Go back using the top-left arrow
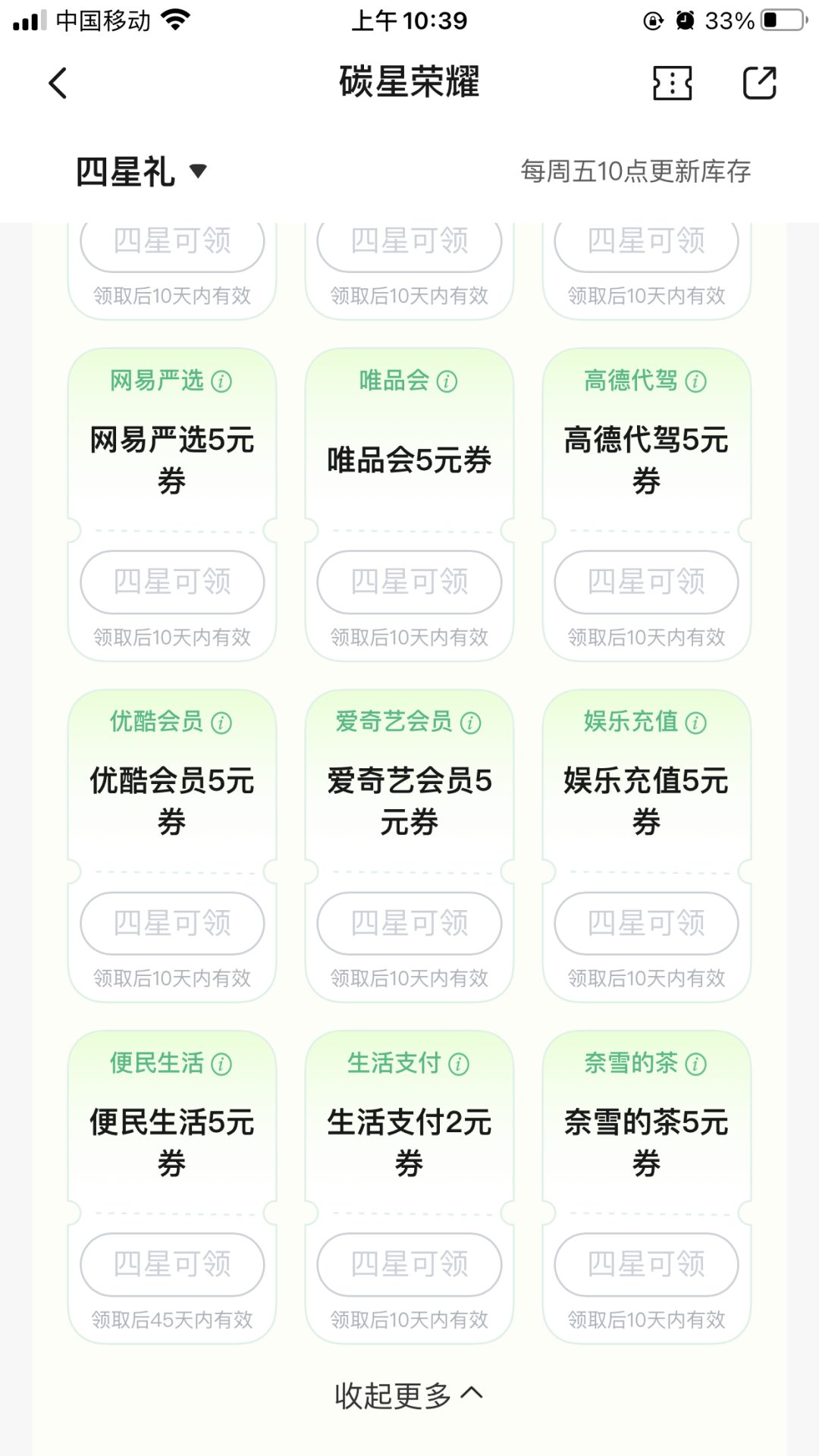The height and width of the screenshot is (1456, 819). (x=58, y=83)
